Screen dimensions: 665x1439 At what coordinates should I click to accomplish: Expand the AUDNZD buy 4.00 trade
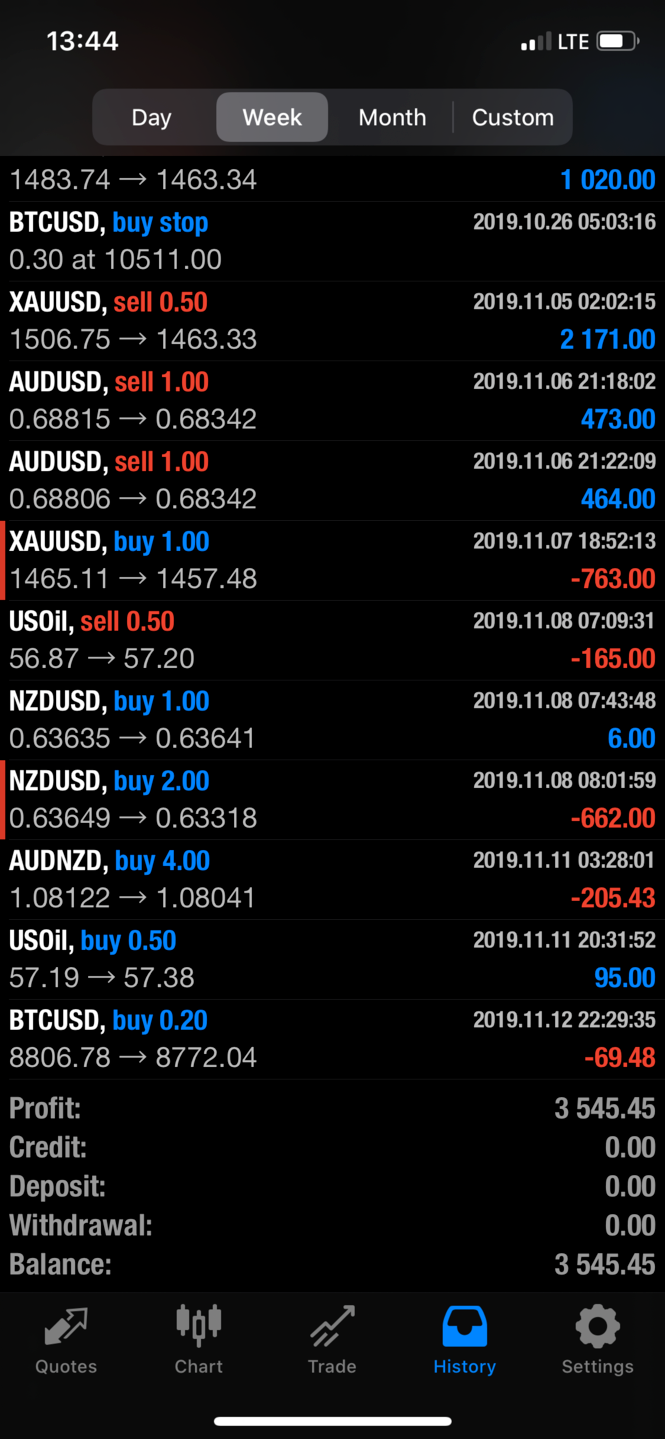(332, 880)
